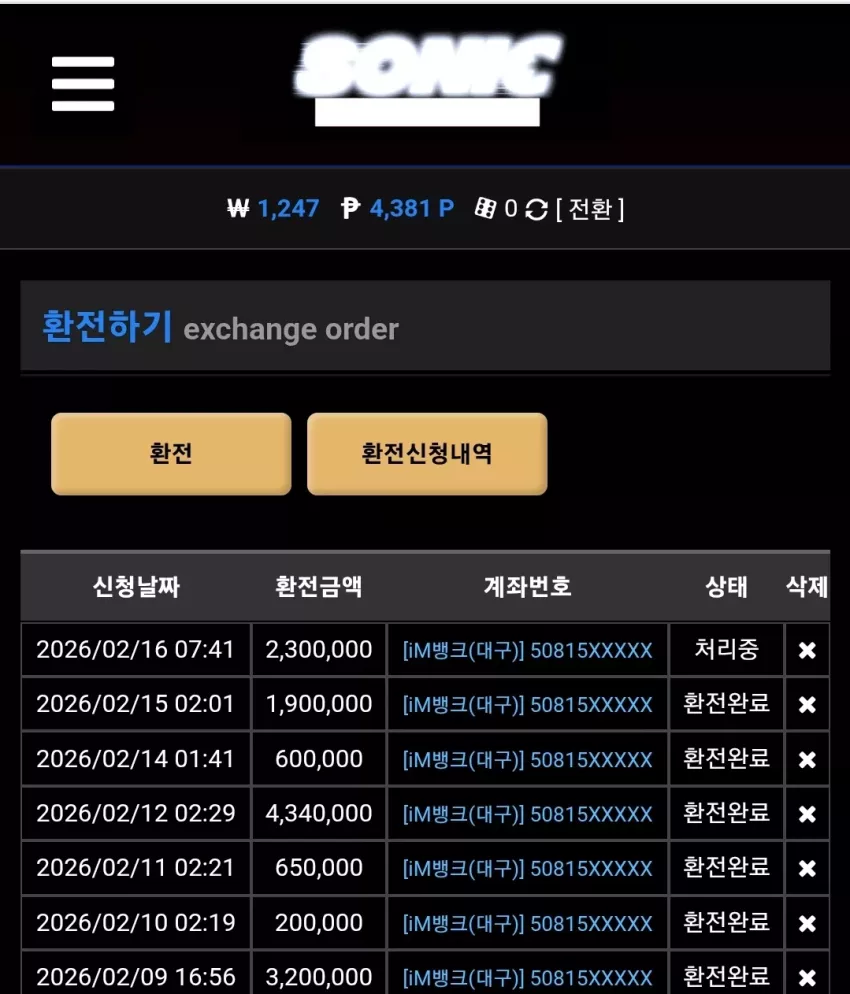Screen dimensions: 850x994
Task: Open 환전신청내역 history button
Action: tap(427, 454)
